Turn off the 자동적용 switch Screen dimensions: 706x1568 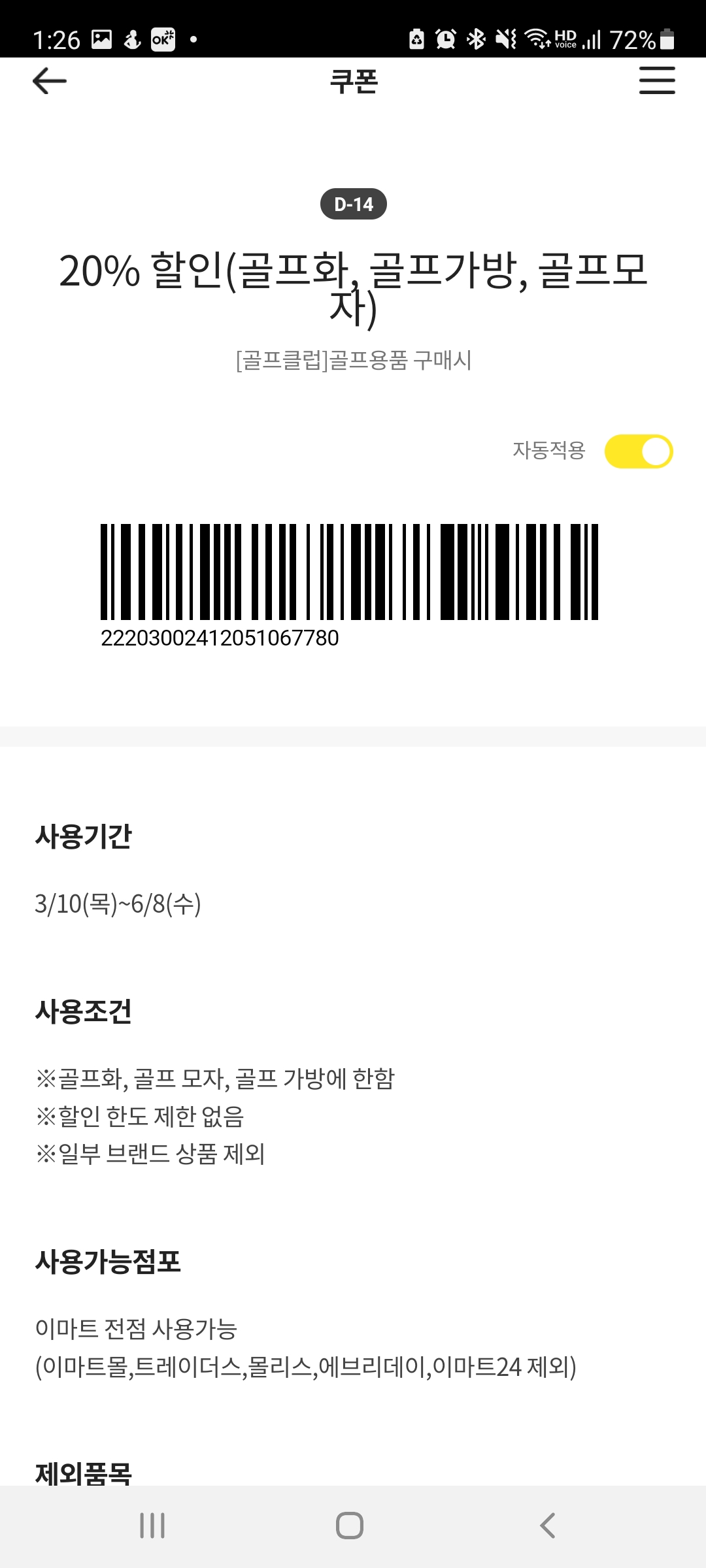(638, 451)
